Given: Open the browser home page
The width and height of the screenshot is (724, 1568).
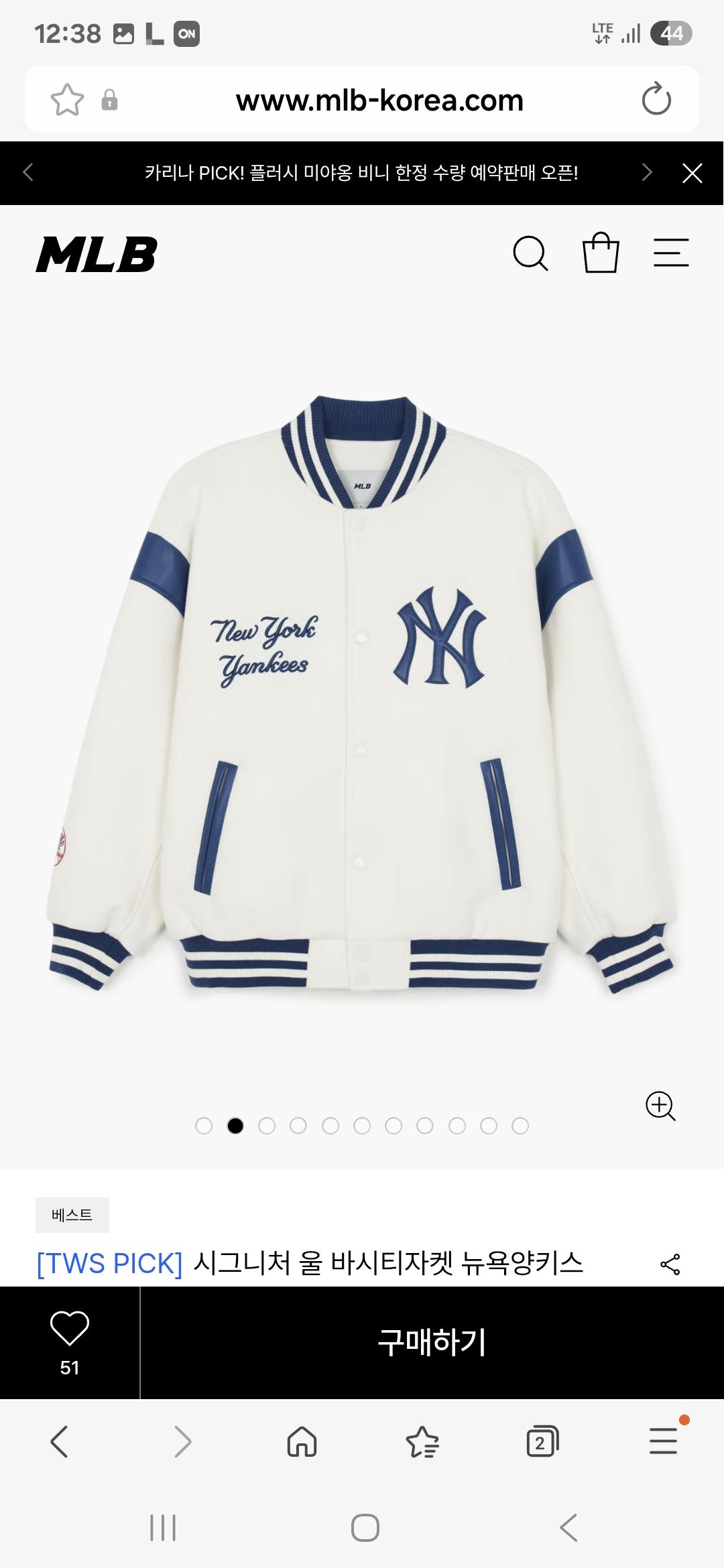Looking at the screenshot, I should 302,1441.
